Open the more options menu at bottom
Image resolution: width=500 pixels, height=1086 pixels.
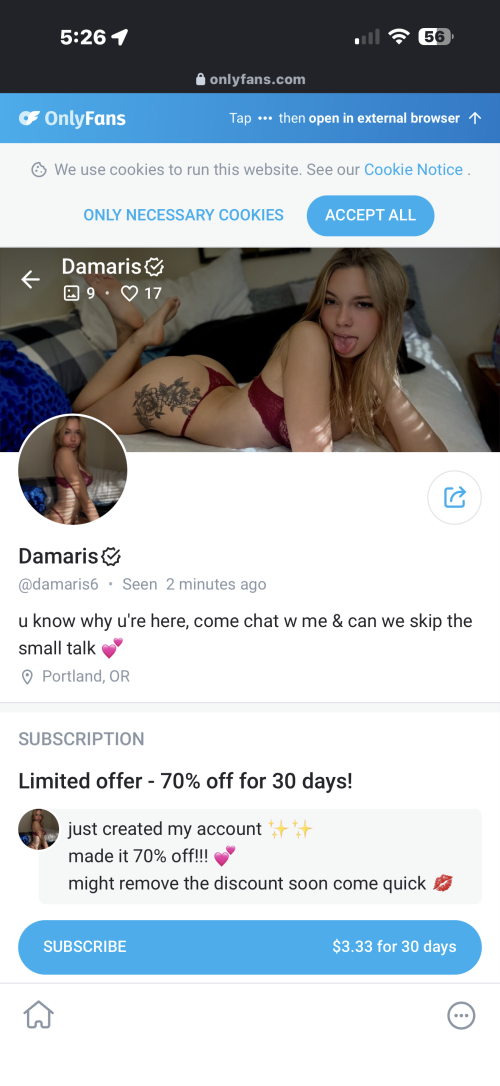click(461, 1016)
